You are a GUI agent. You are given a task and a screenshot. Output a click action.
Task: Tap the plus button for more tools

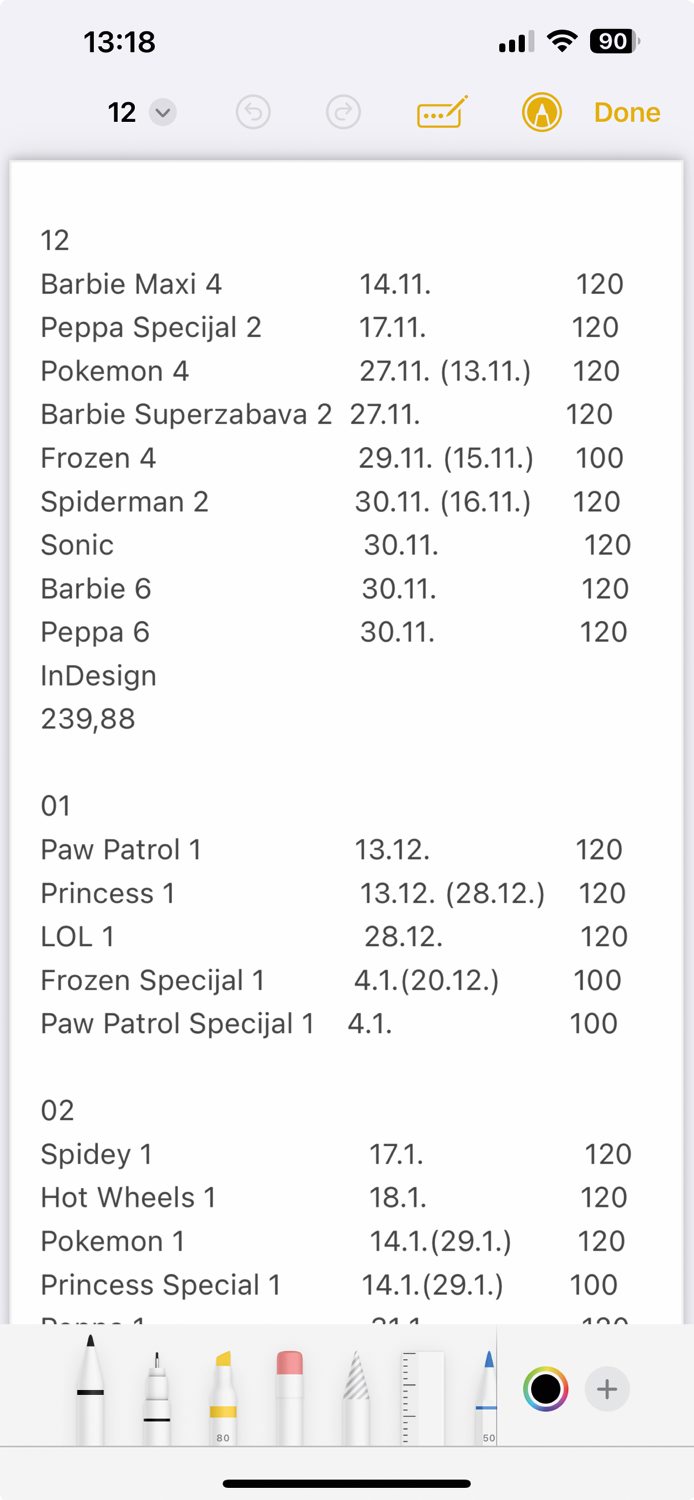pyautogui.click(x=607, y=1389)
